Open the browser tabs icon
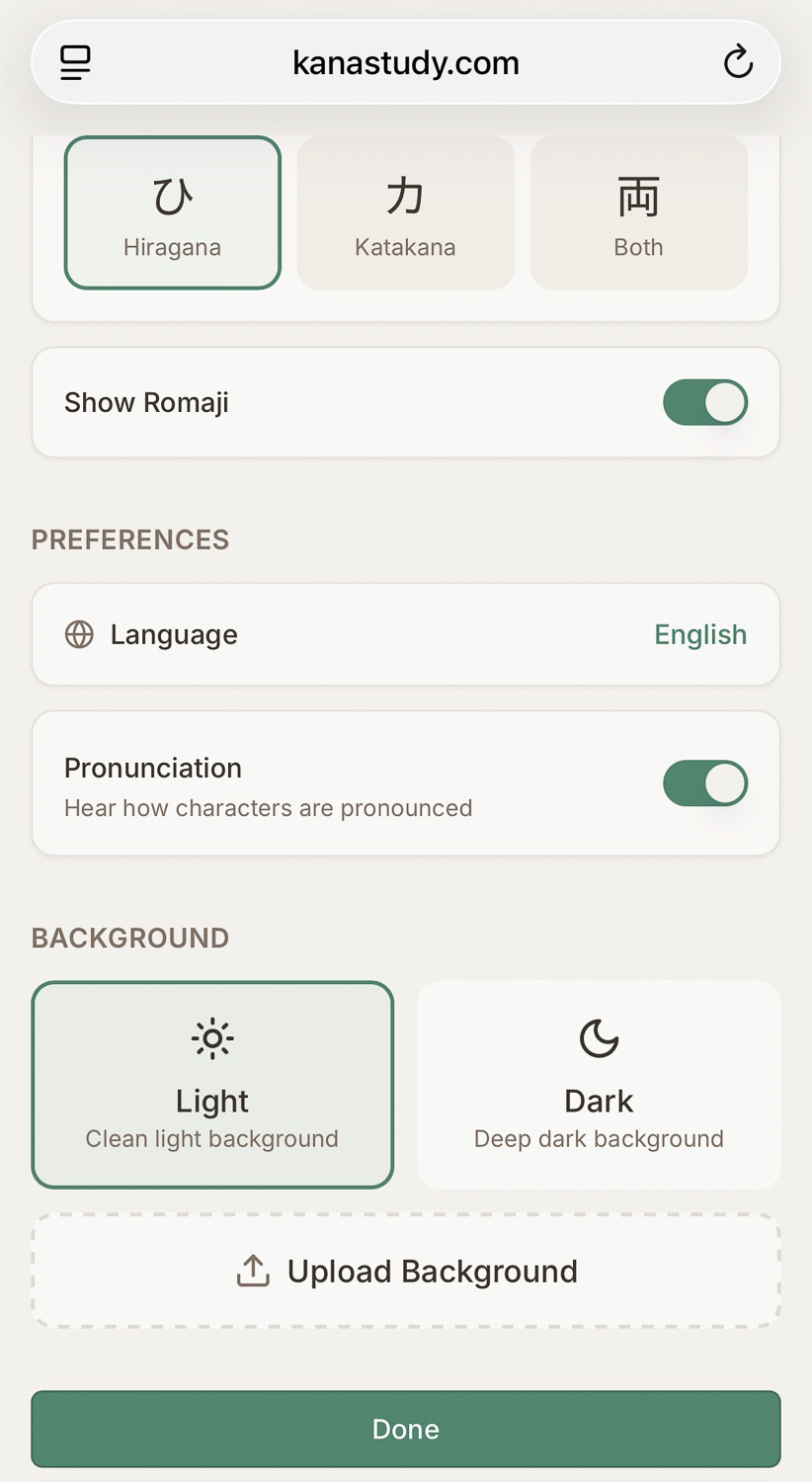 click(x=73, y=61)
